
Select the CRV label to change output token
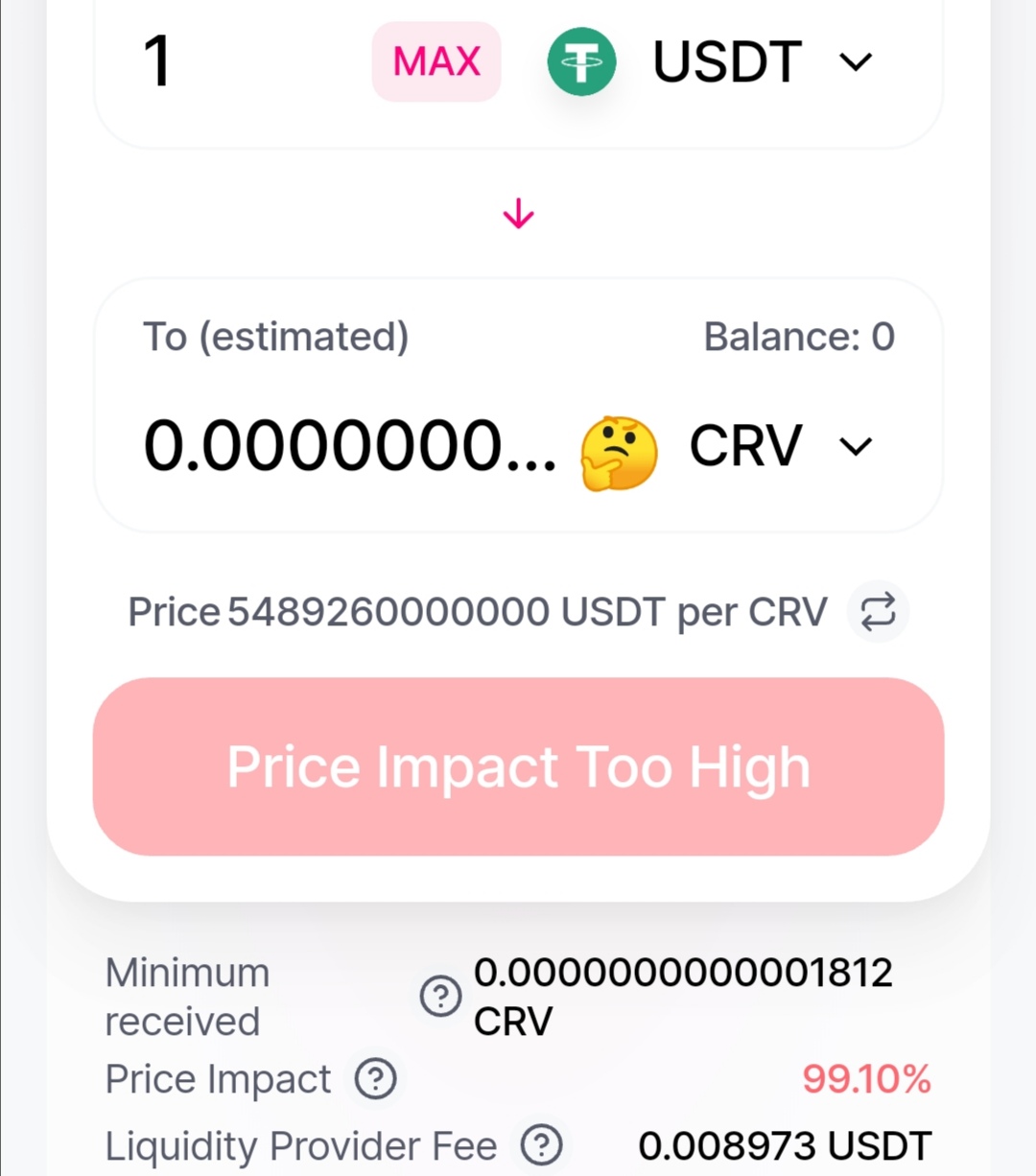coord(745,445)
